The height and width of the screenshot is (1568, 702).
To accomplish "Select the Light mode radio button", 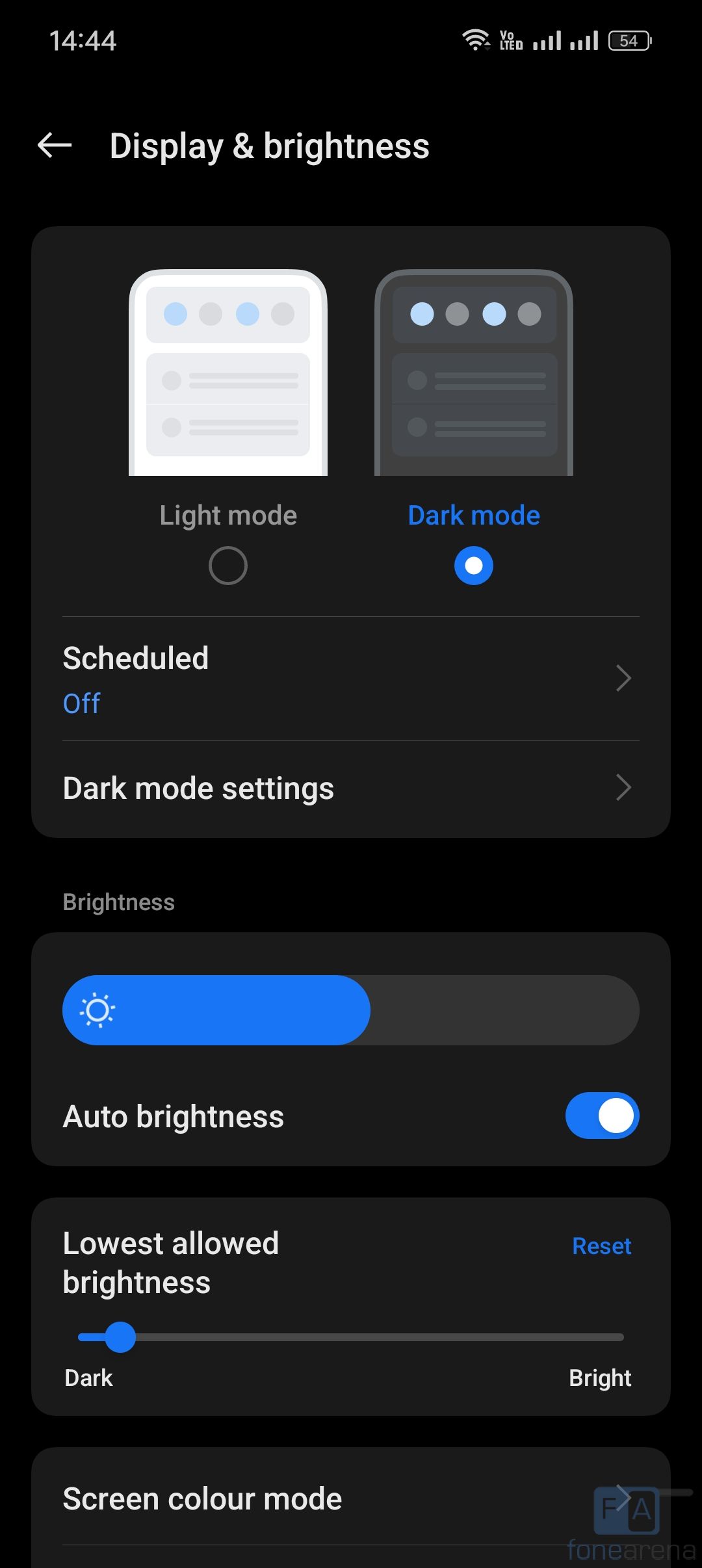I will tap(228, 566).
